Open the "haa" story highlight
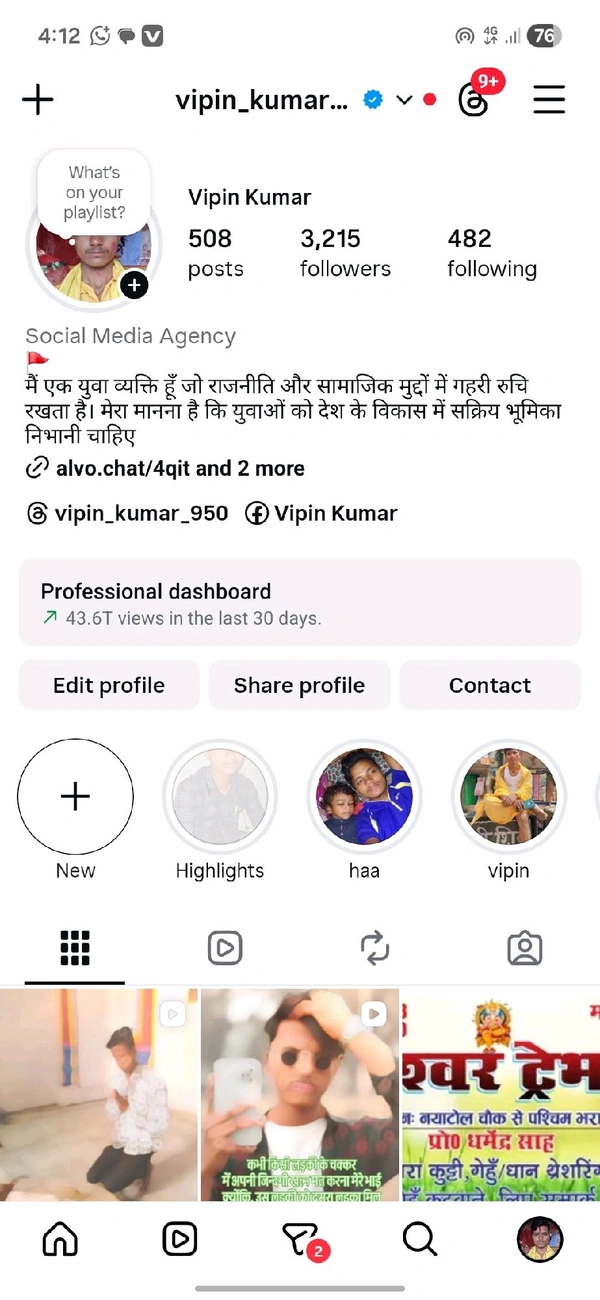Screen dimensions: 600x1300 364,796
